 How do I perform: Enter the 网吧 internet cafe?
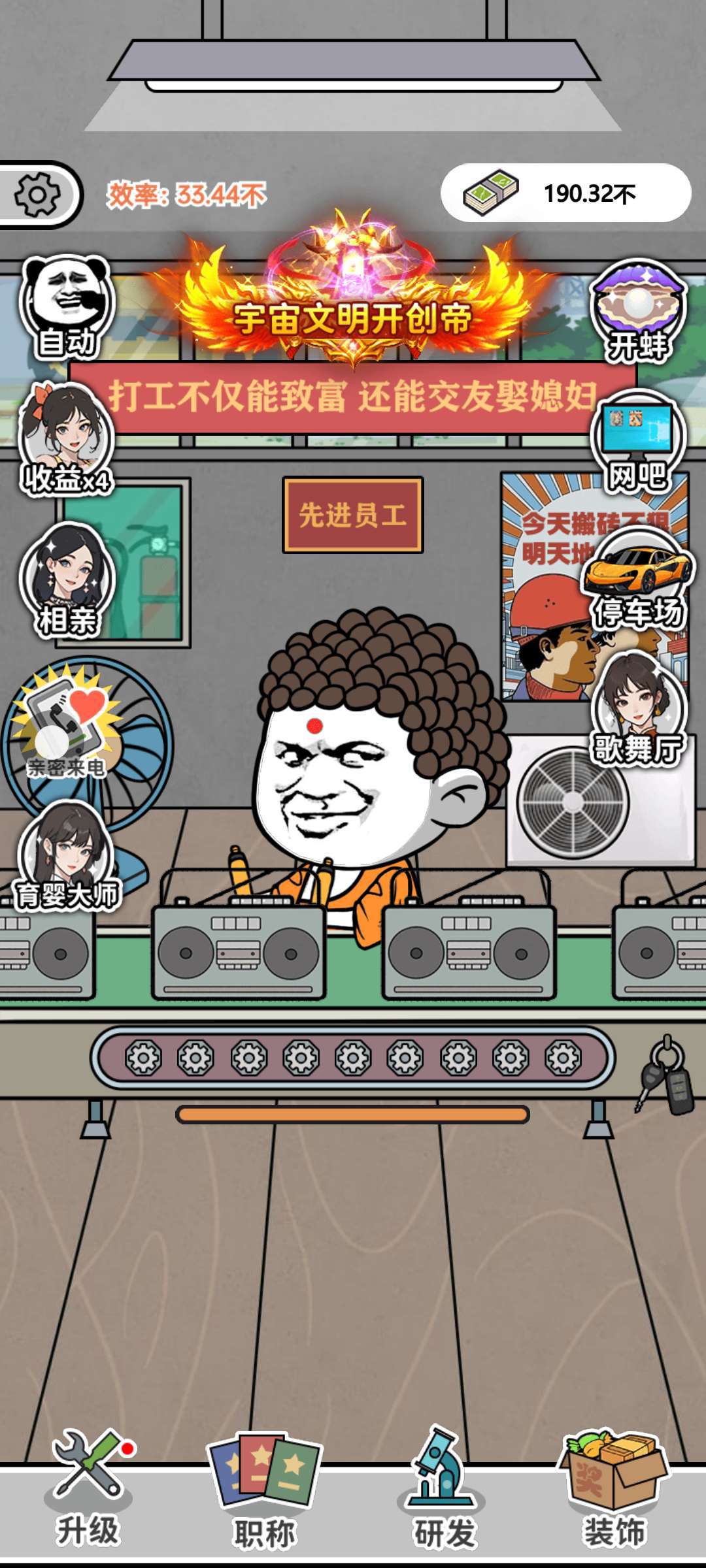click(638, 439)
